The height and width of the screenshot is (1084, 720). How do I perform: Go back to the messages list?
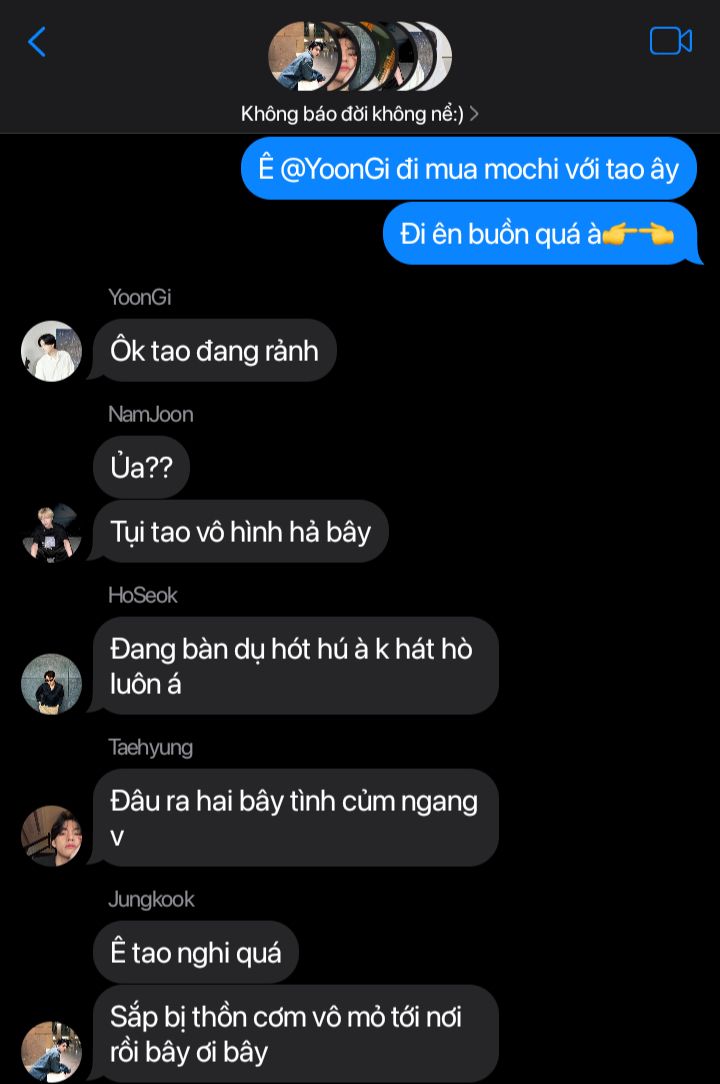coord(37,42)
